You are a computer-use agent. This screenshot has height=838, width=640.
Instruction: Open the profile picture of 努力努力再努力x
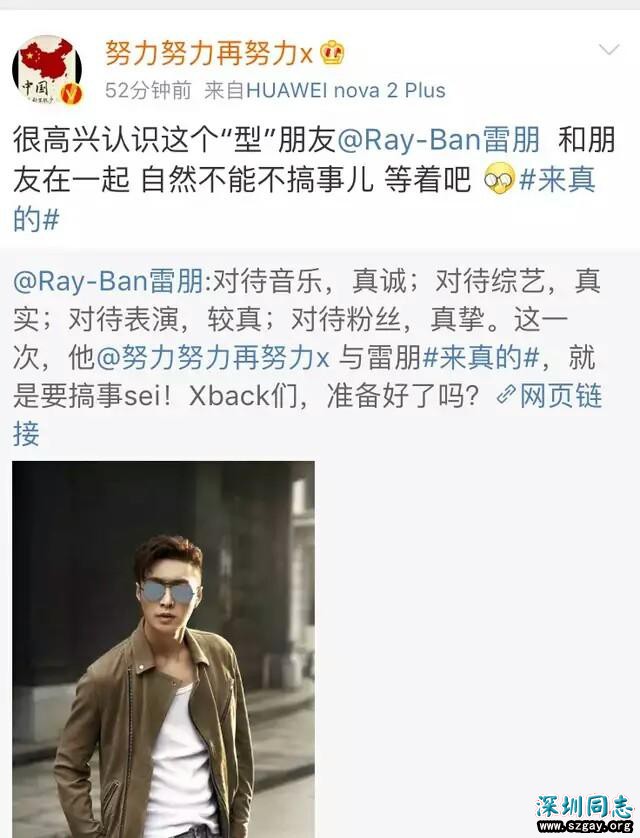click(47, 70)
